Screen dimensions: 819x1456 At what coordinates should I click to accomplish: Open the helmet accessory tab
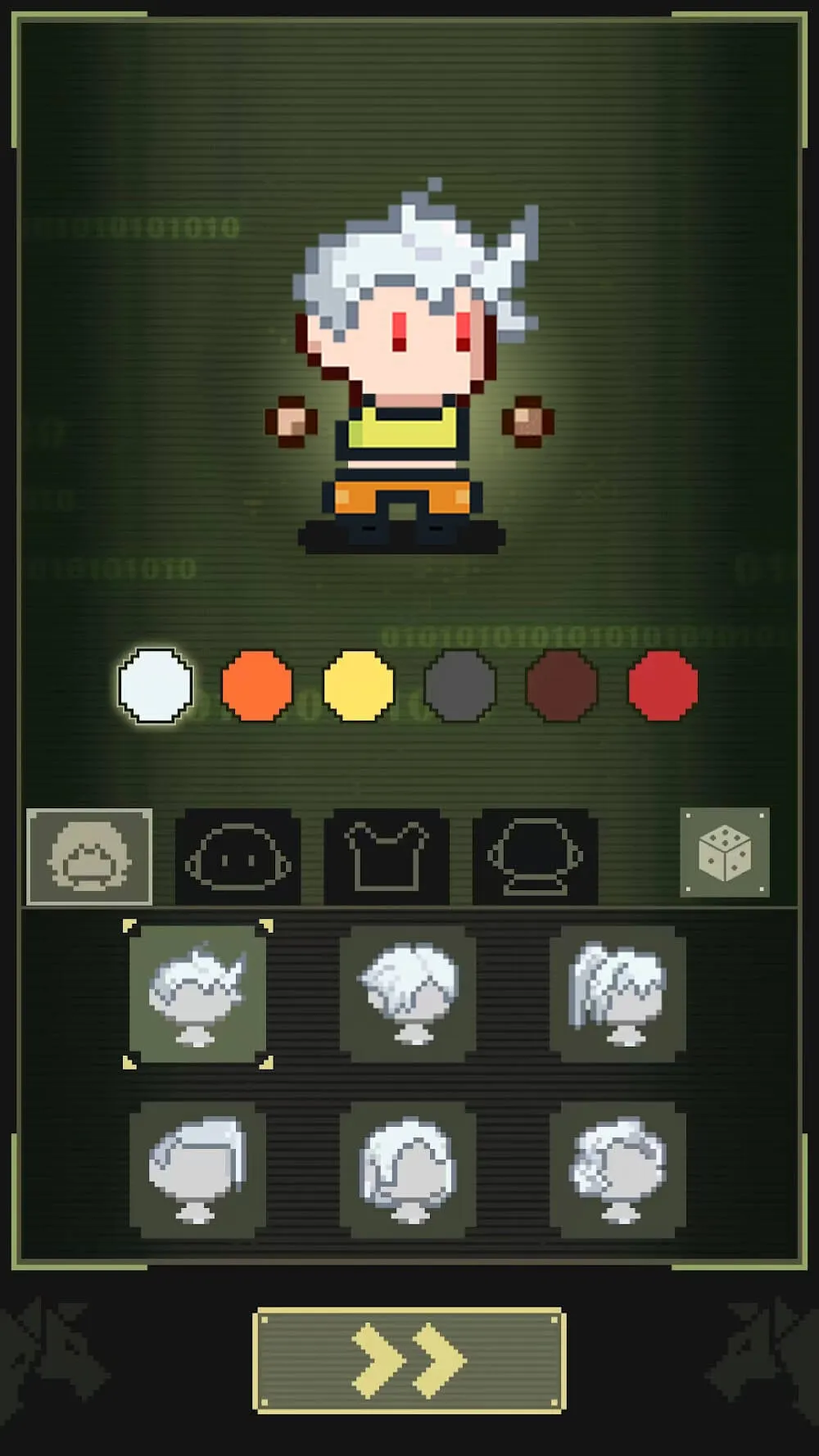[535, 857]
